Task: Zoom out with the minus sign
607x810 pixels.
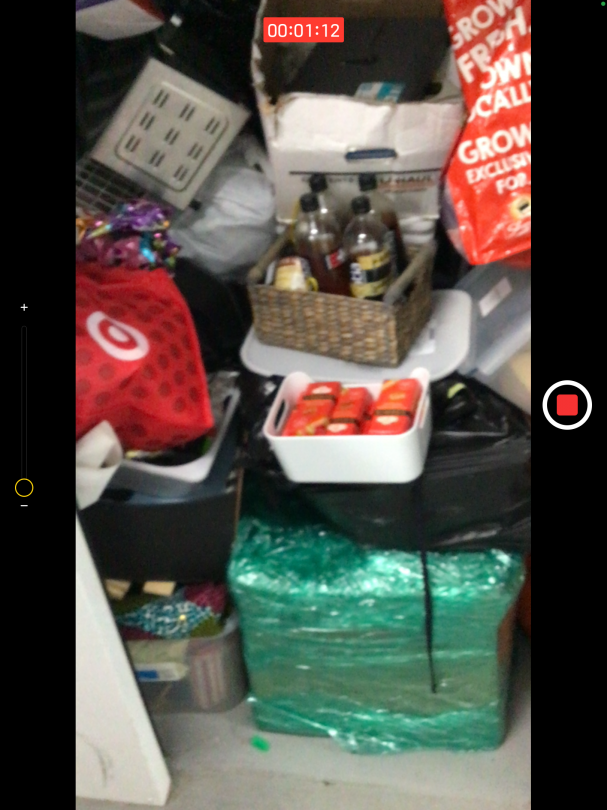Action: (24, 506)
